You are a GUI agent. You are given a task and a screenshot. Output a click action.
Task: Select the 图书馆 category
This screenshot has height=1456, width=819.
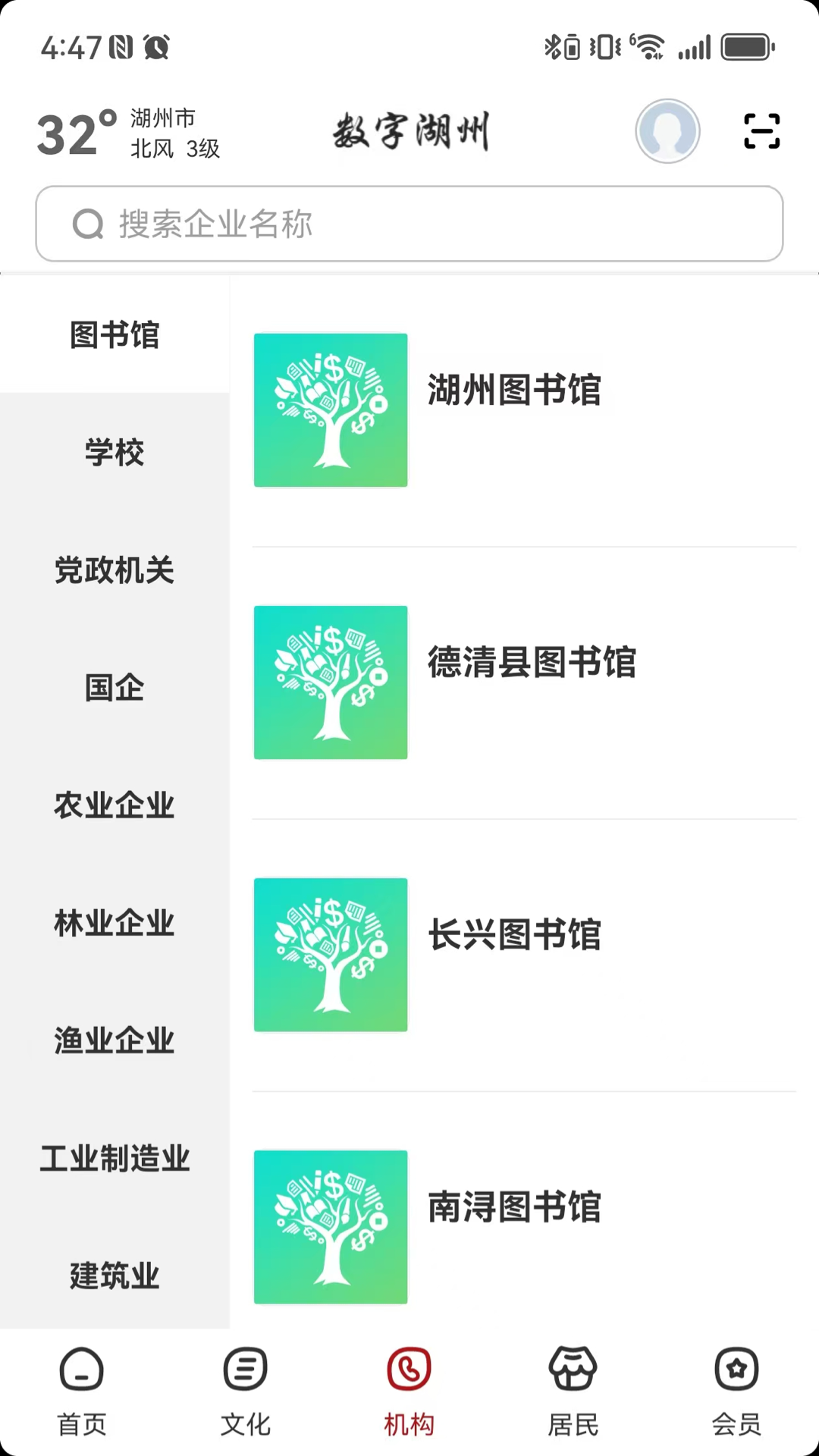point(115,335)
